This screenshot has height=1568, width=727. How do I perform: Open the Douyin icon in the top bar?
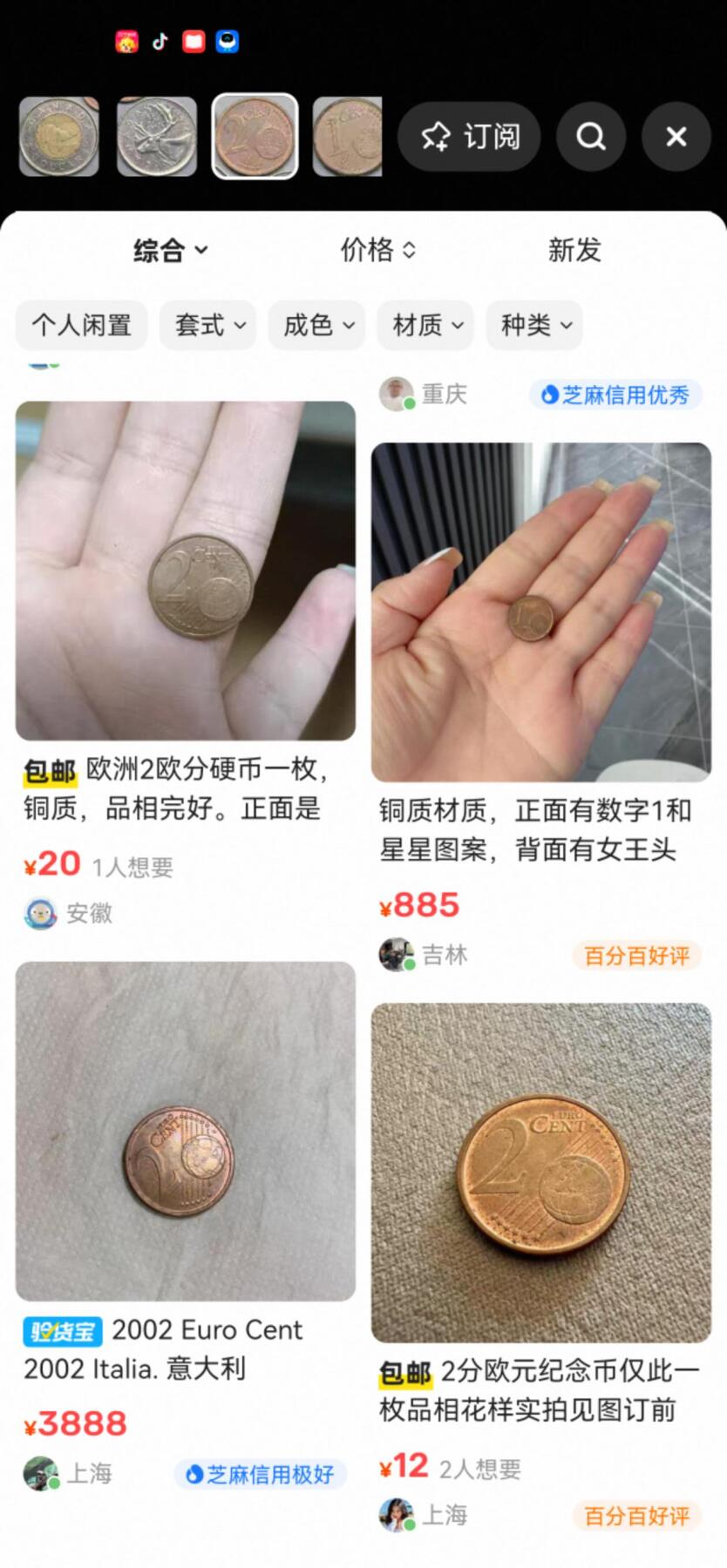pos(160,41)
